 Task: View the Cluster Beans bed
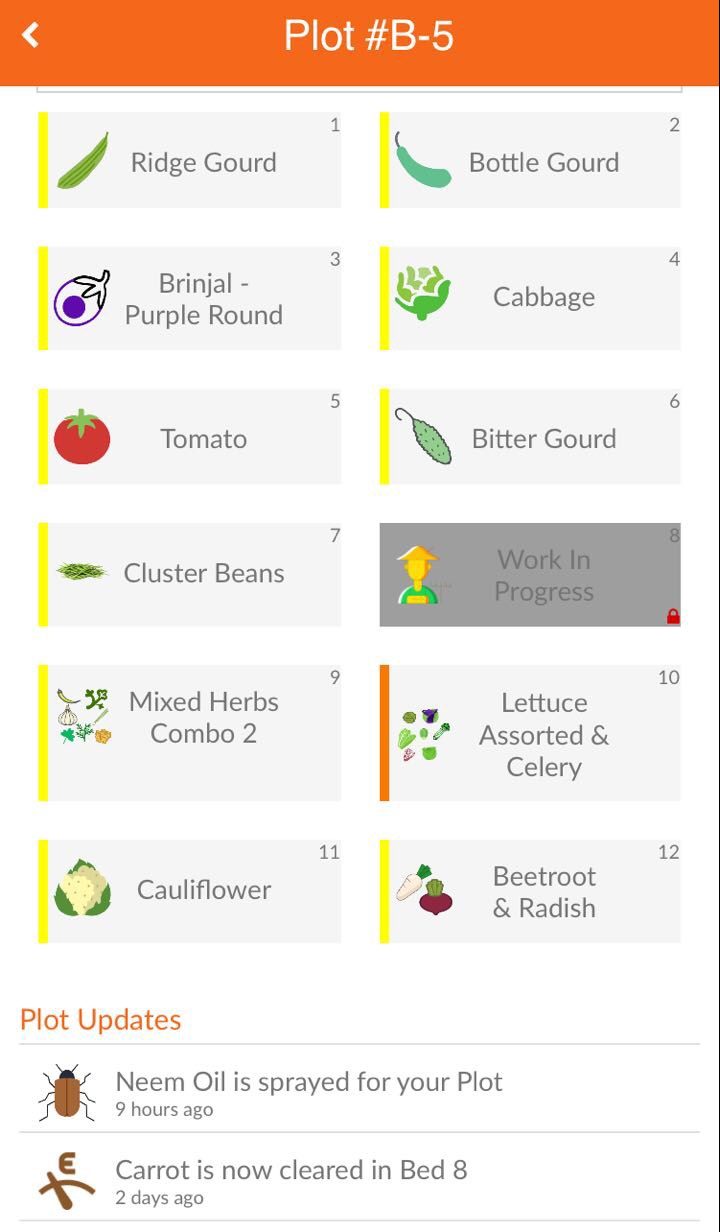pos(190,575)
